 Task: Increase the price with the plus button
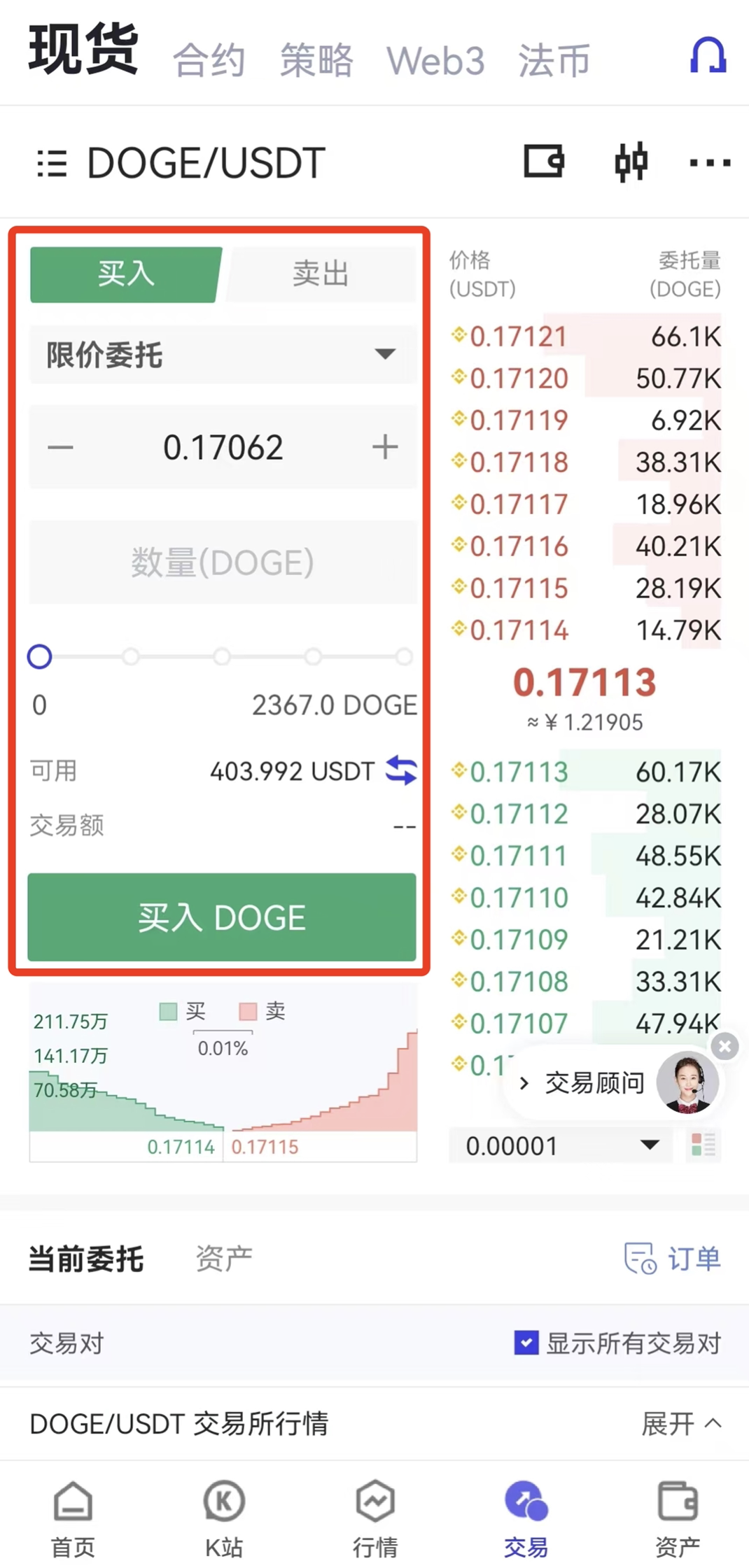[x=384, y=446]
